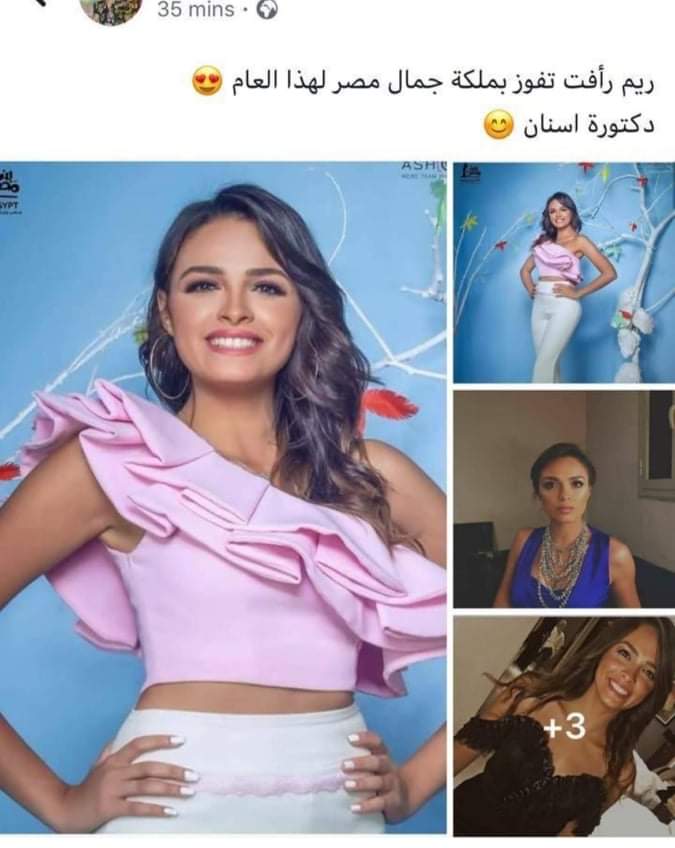The width and height of the screenshot is (675, 848).
Task: Open the poster's profile picture
Action: point(111,10)
